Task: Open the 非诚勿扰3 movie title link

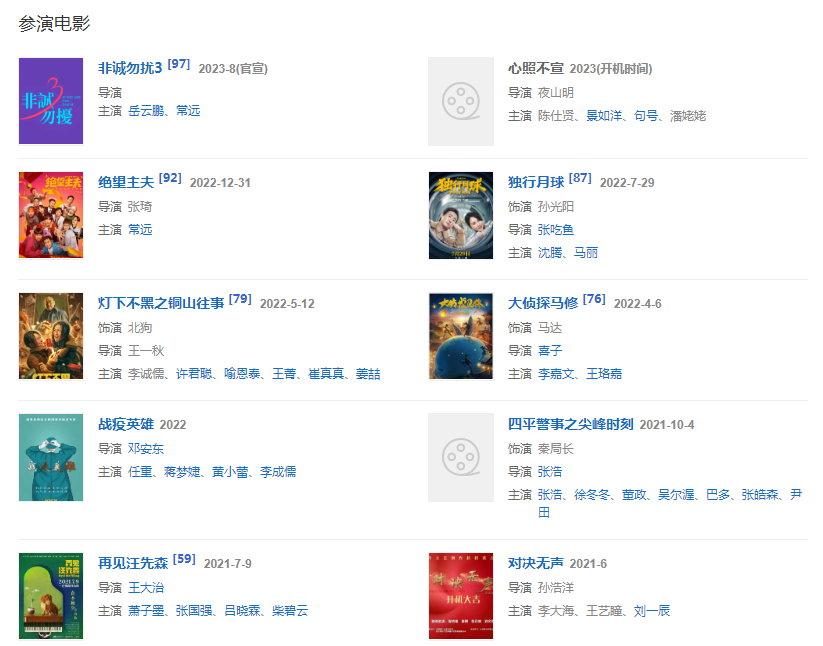Action: pyautogui.click(x=130, y=69)
